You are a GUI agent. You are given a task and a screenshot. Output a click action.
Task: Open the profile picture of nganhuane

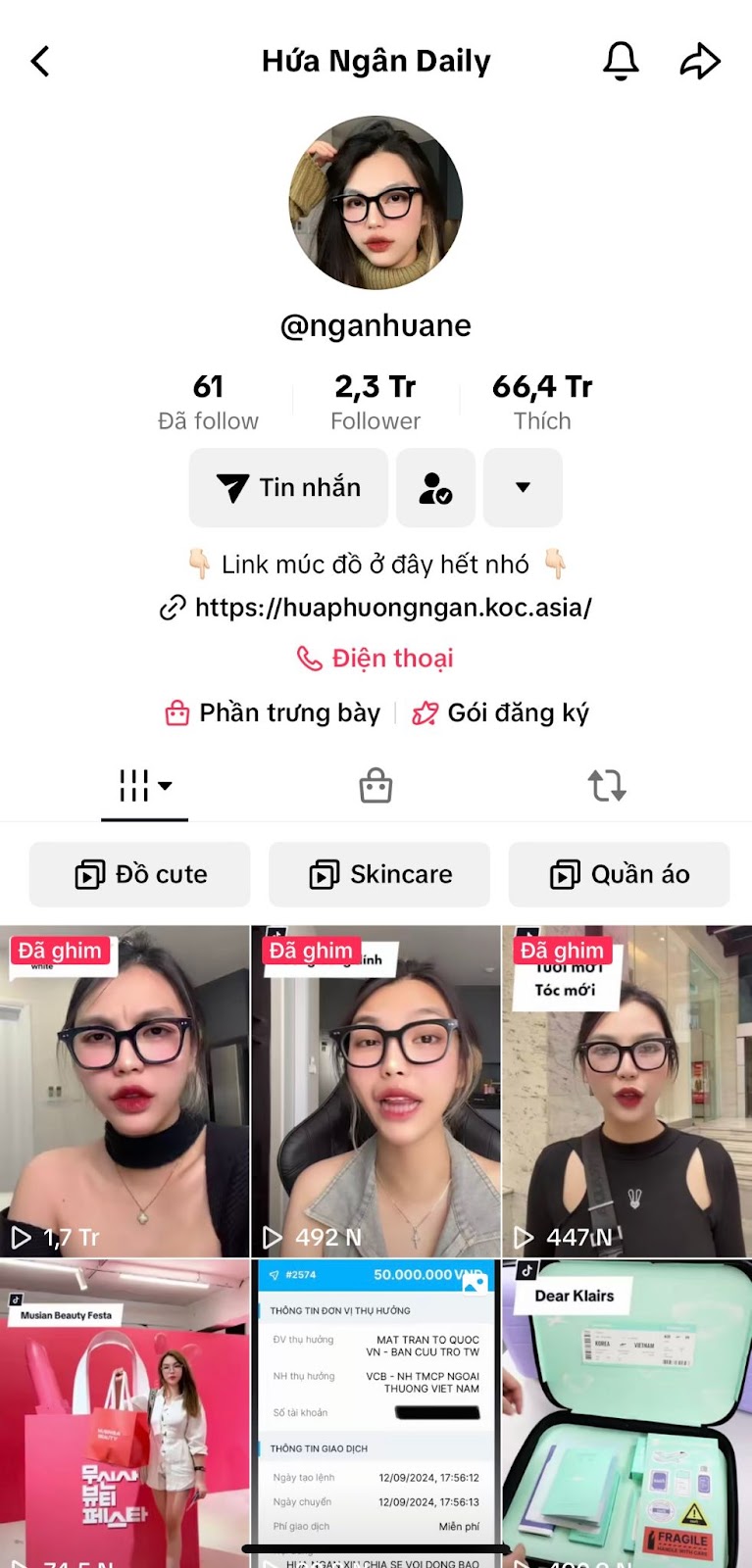[376, 203]
